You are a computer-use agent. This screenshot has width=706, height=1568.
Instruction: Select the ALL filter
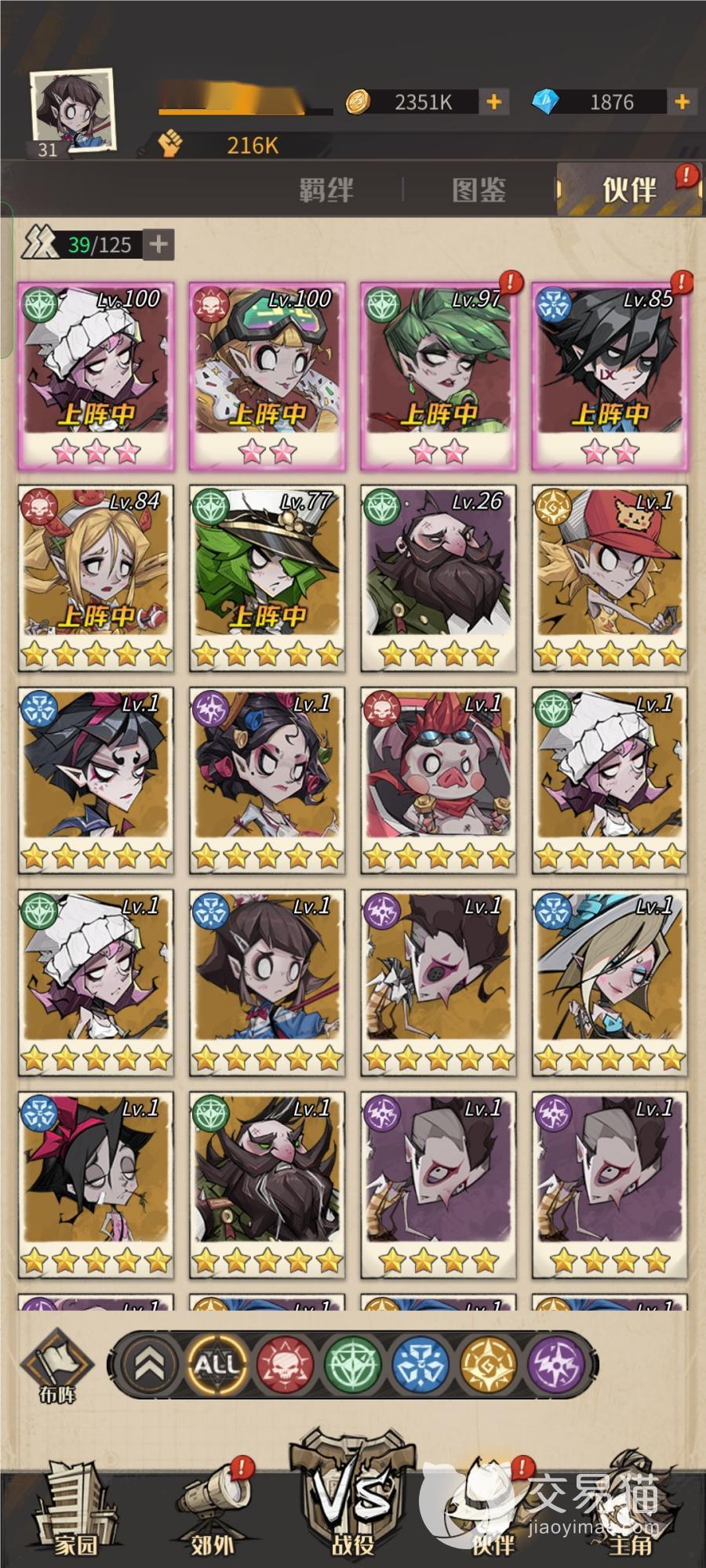[216, 1365]
